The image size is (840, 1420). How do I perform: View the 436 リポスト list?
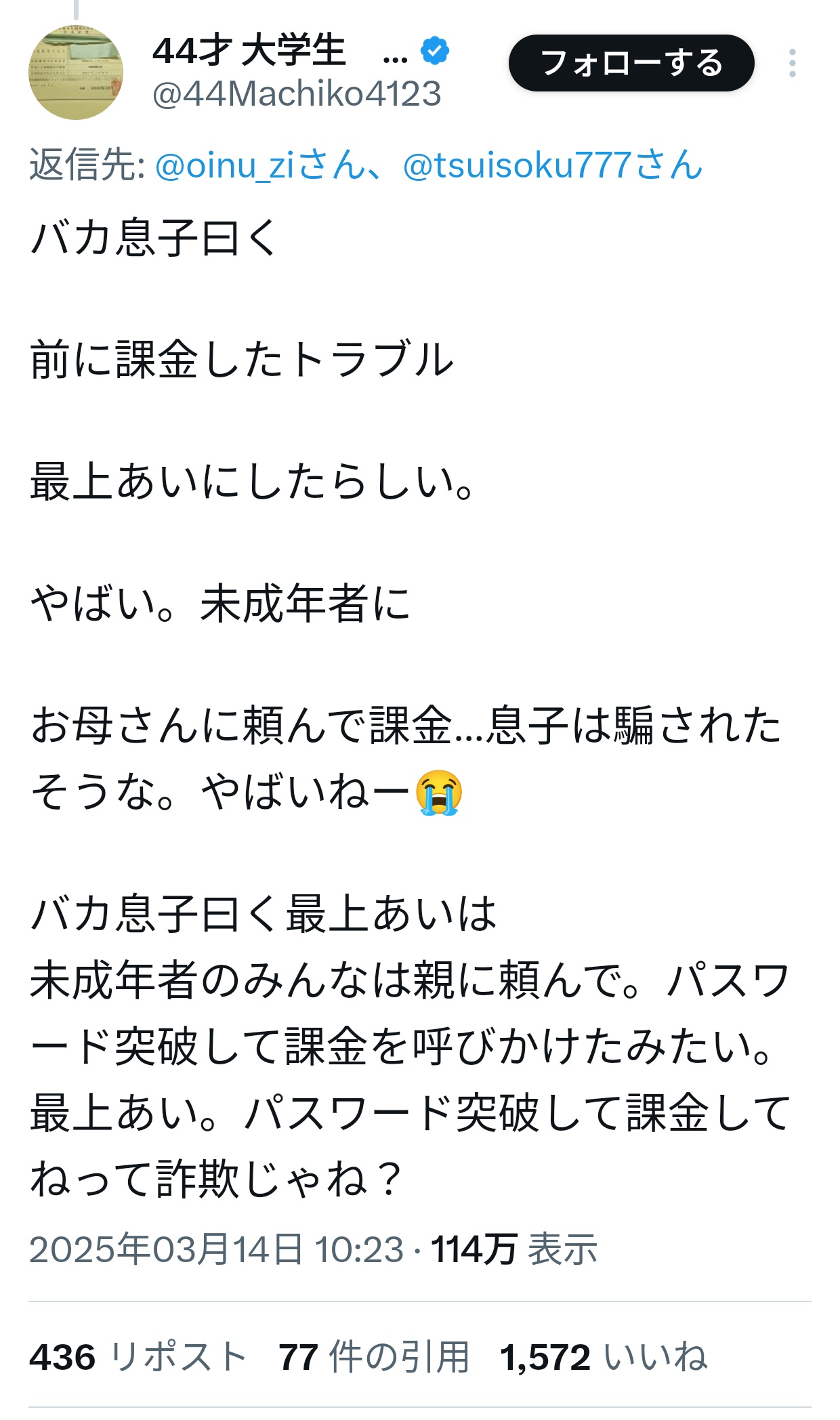tap(138, 1357)
